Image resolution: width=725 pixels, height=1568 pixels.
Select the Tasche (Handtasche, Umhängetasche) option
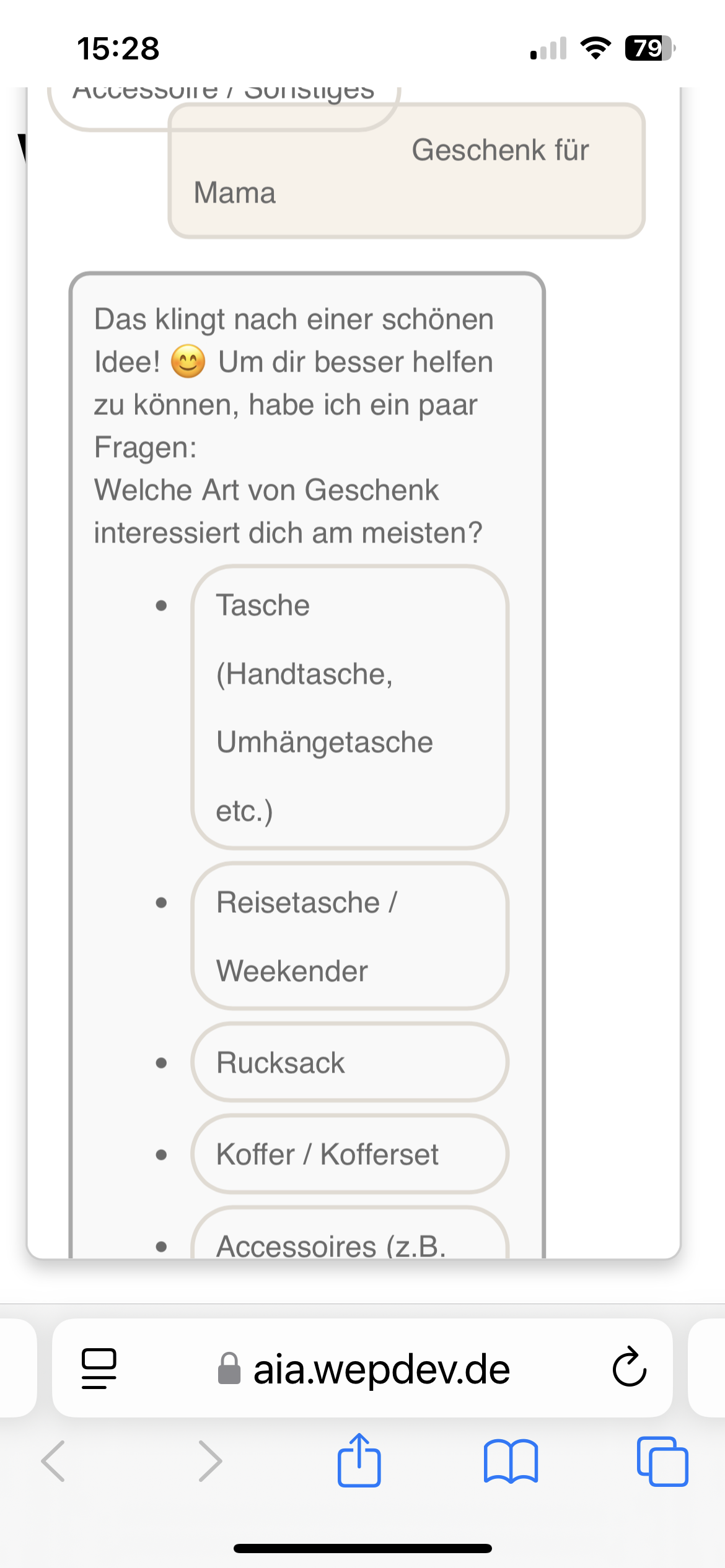coord(349,707)
